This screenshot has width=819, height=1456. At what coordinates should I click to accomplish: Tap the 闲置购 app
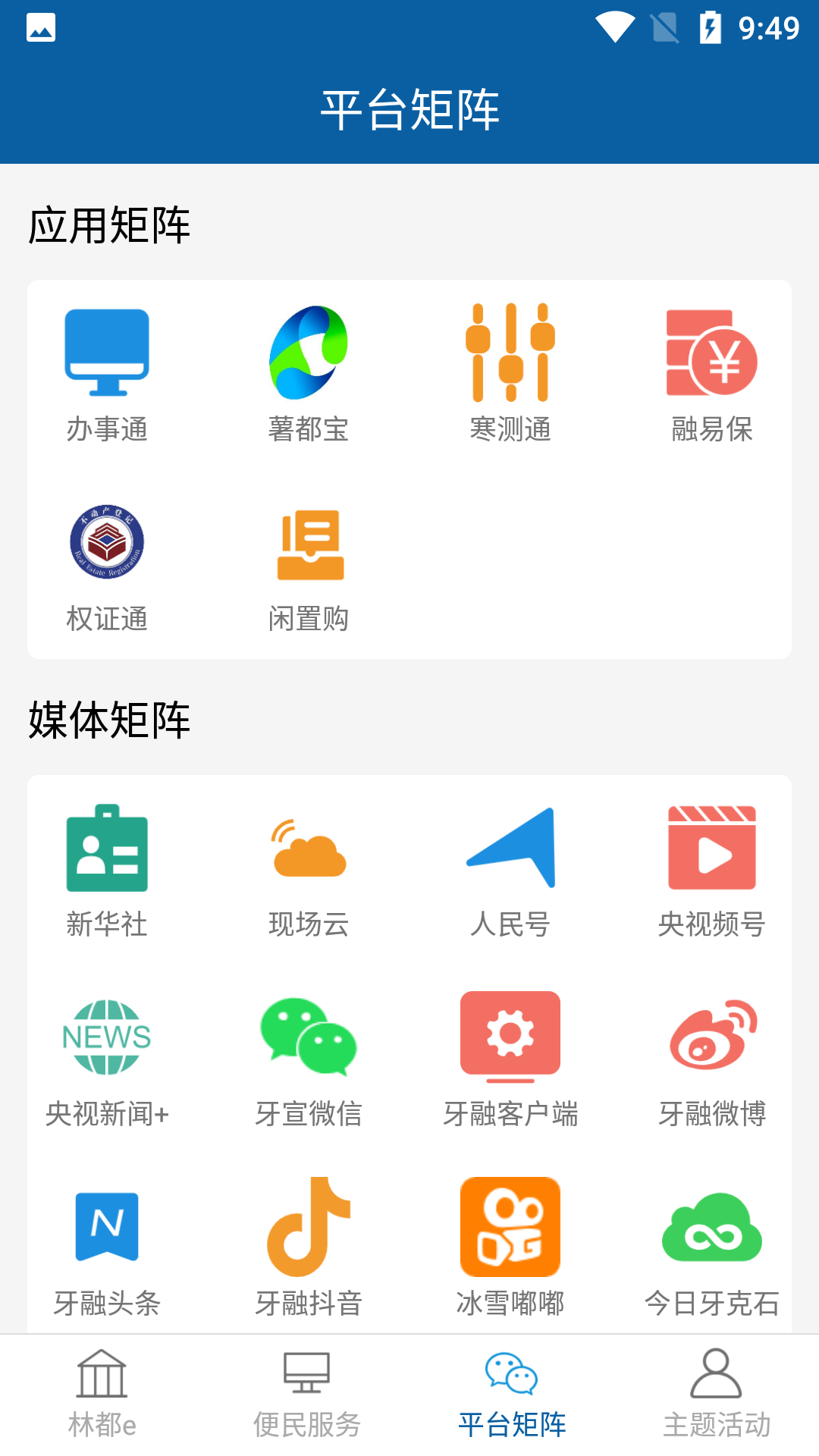point(309,566)
